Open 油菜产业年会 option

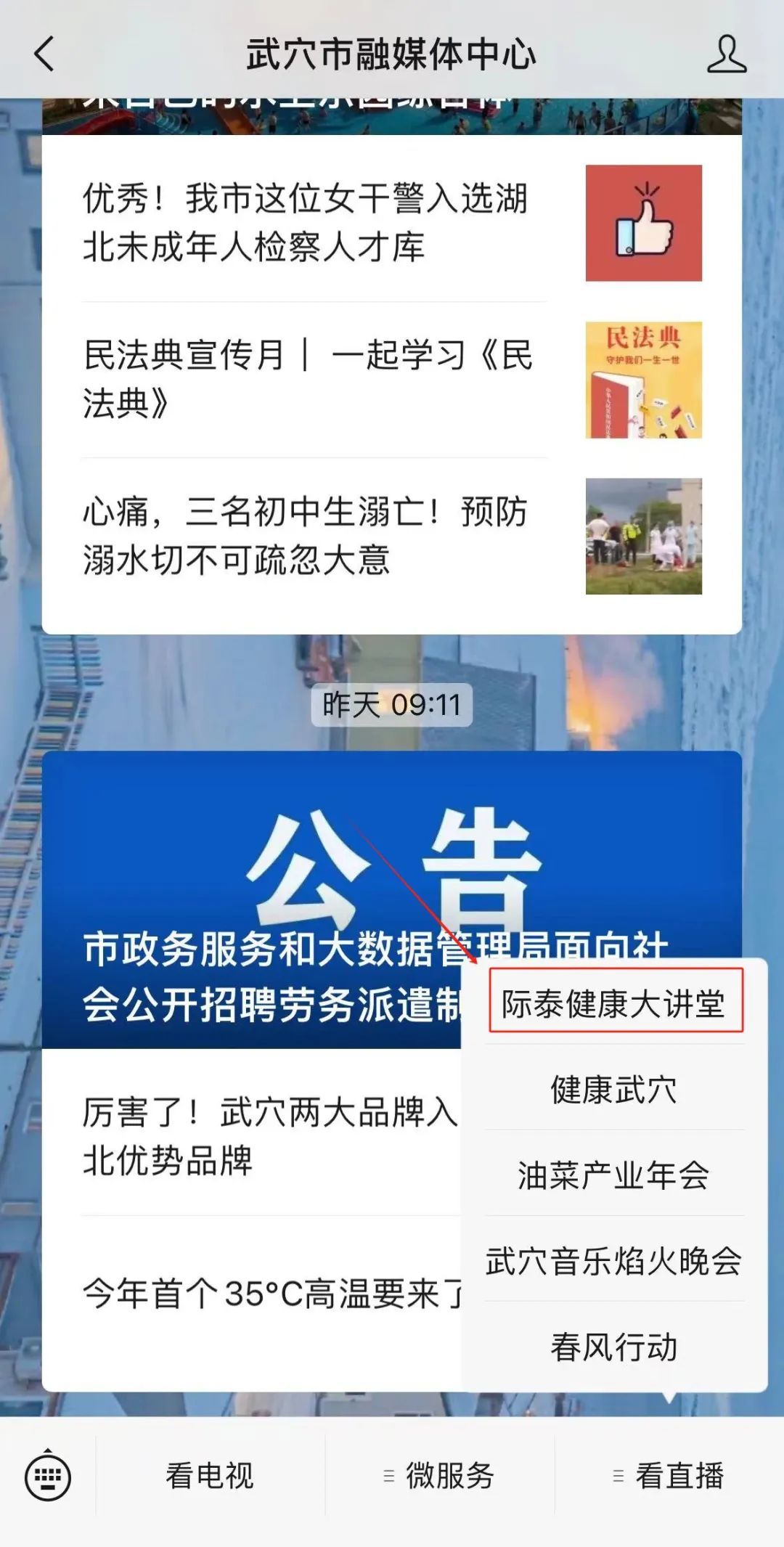pyautogui.click(x=613, y=1176)
